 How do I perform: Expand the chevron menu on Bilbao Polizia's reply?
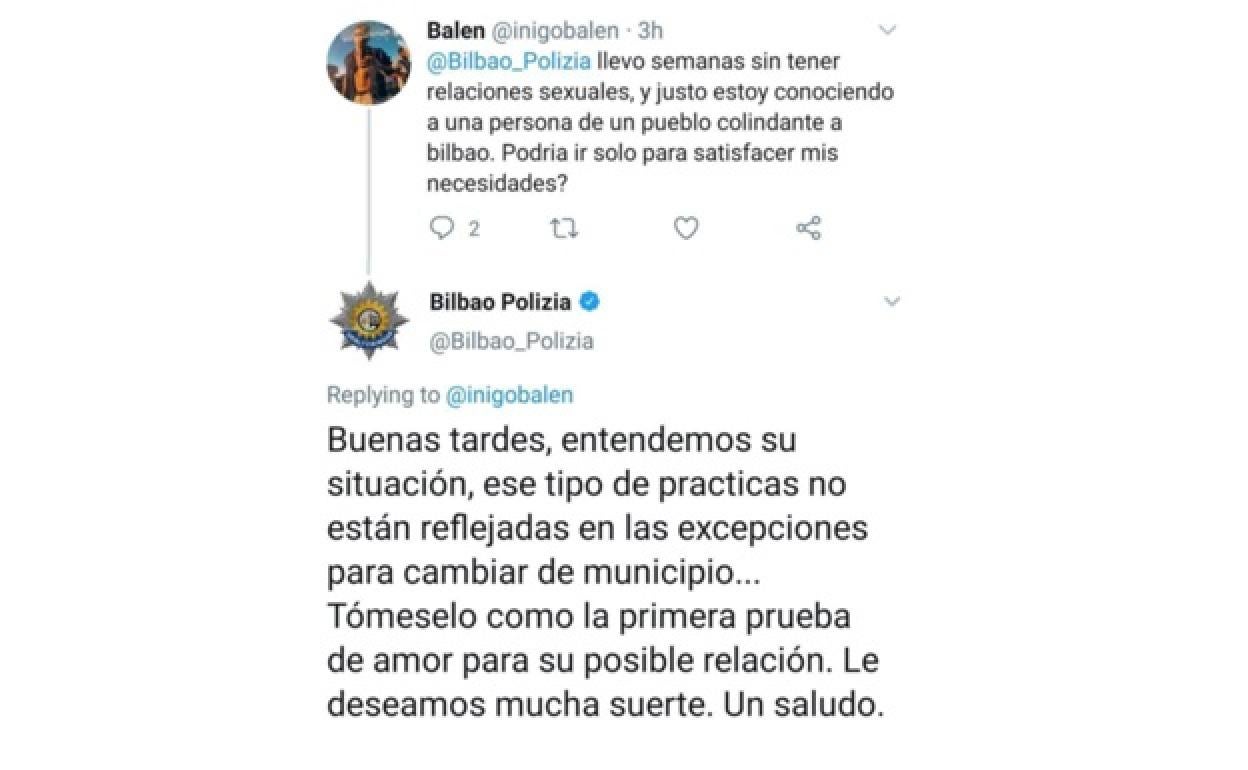click(890, 302)
